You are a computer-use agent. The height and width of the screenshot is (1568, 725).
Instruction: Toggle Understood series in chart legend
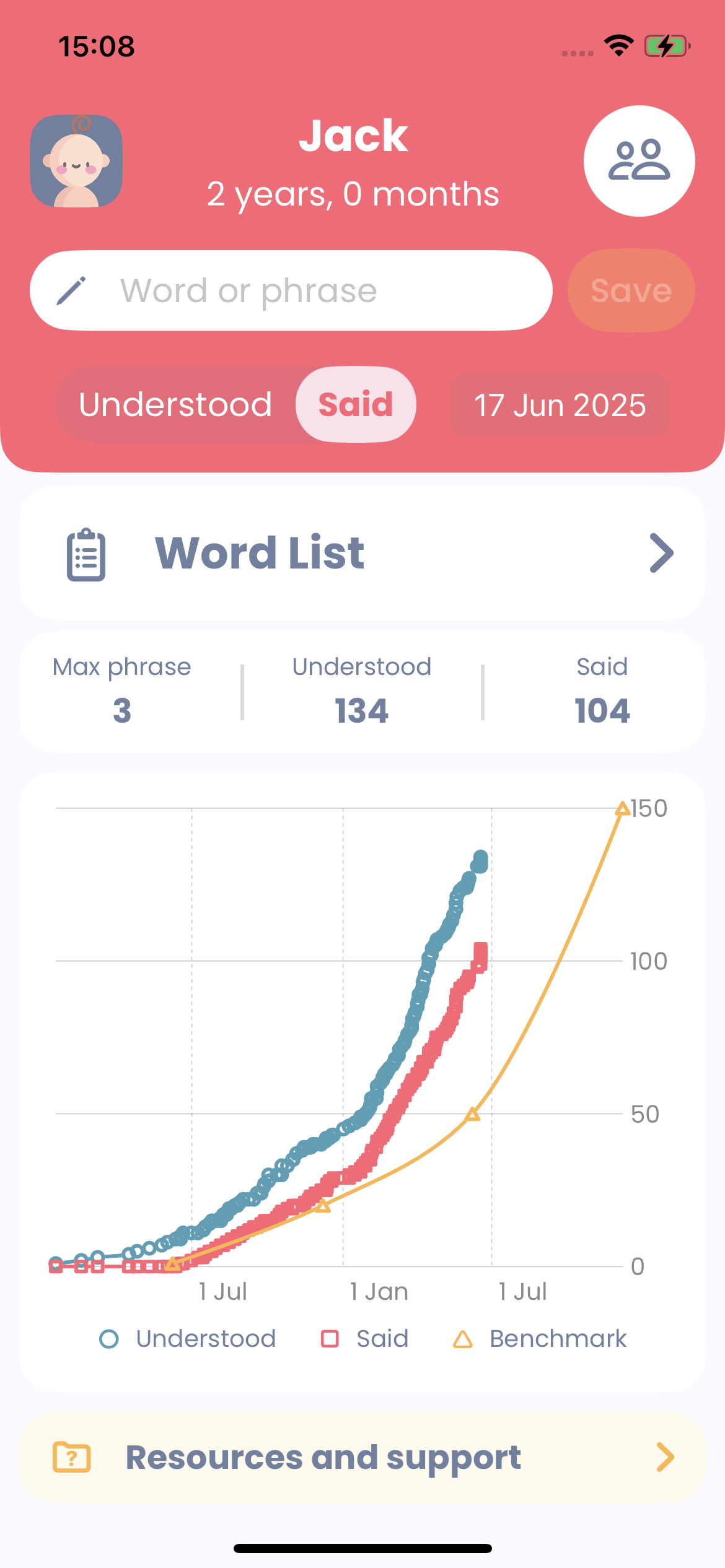188,1339
